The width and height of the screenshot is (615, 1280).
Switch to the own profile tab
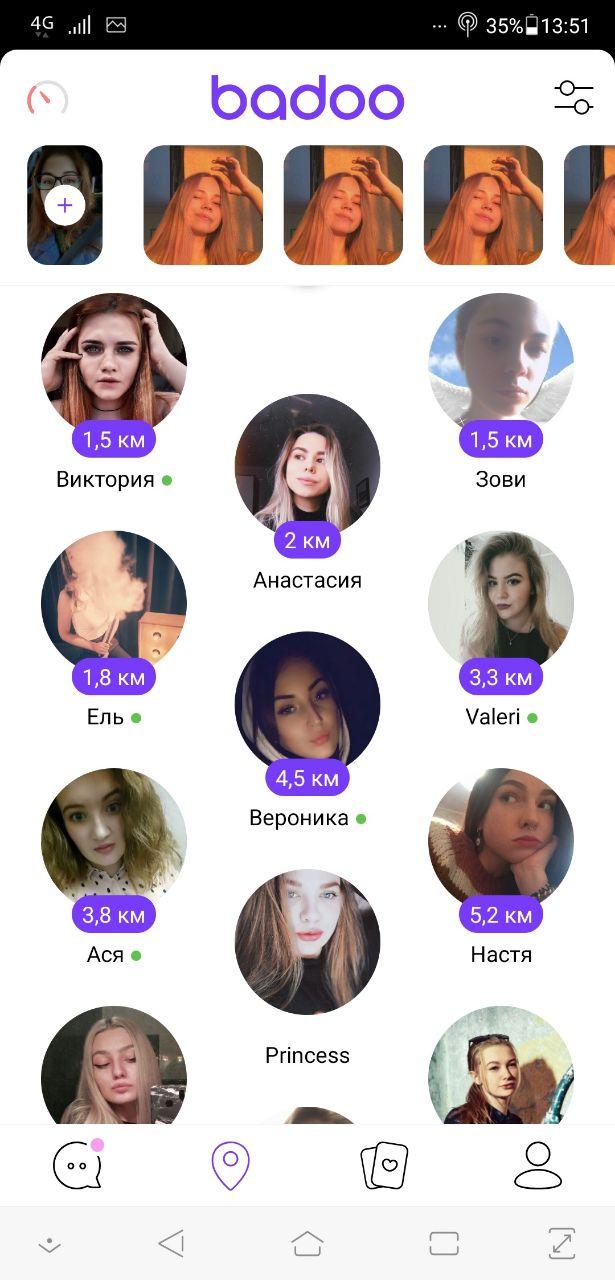coord(538,1165)
